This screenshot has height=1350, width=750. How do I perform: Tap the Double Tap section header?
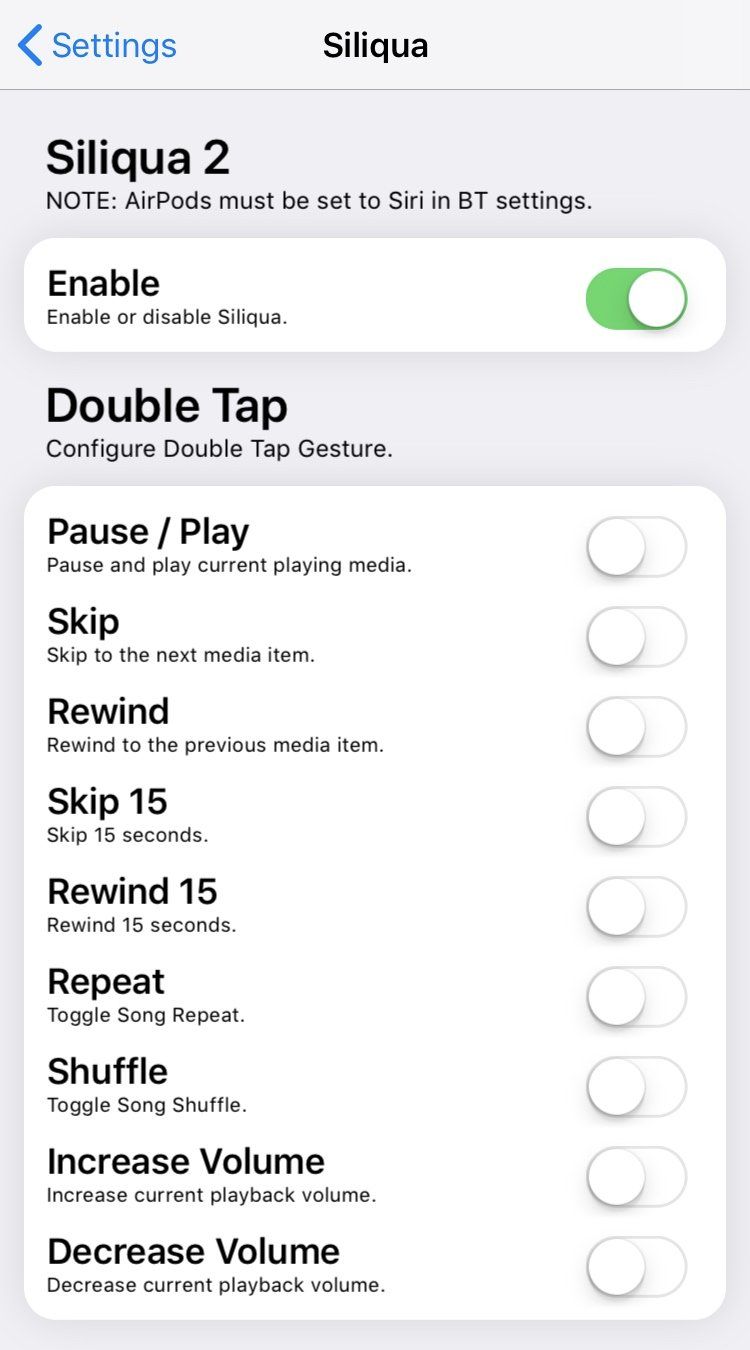(x=166, y=405)
